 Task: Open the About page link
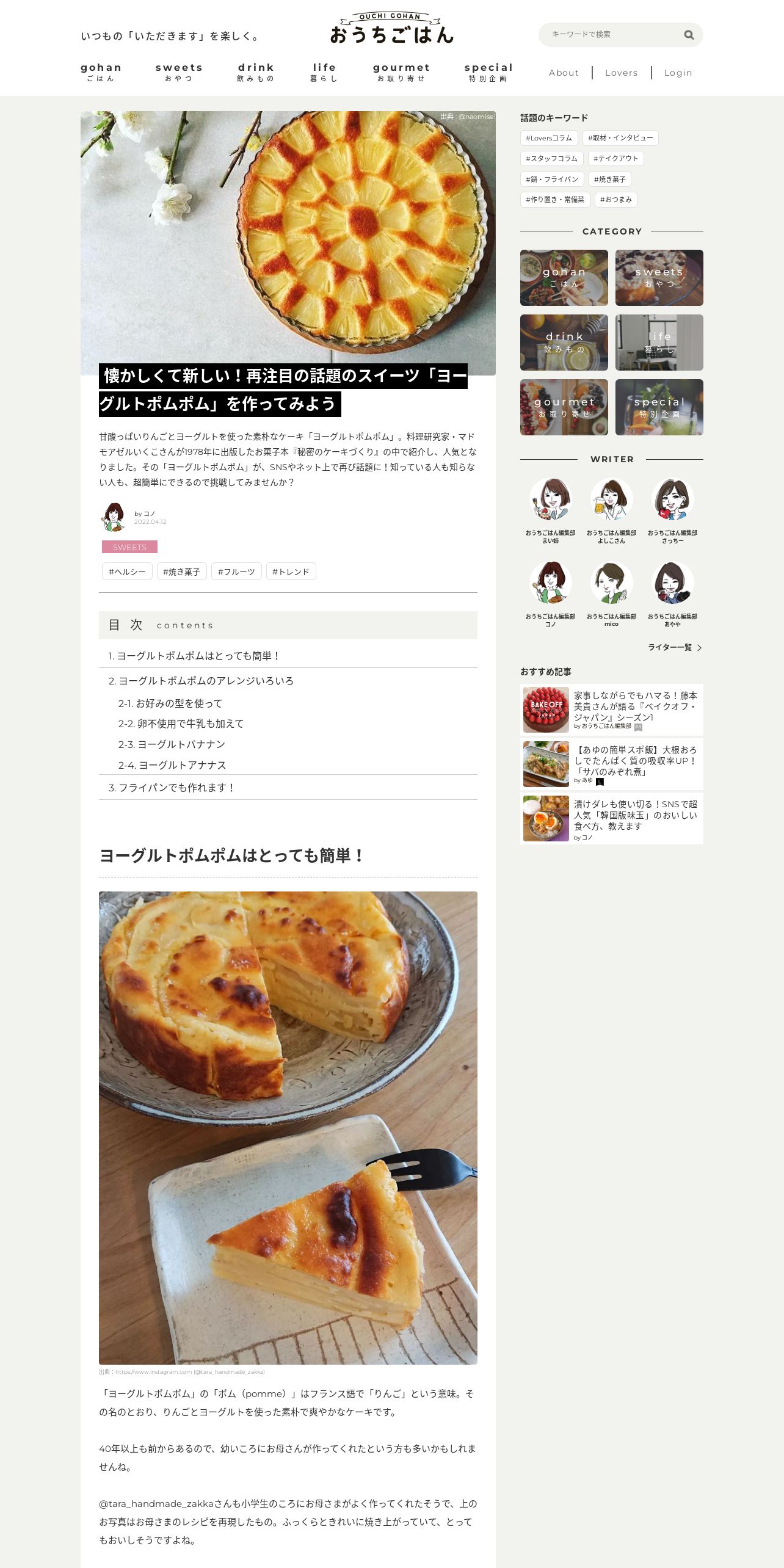(564, 73)
